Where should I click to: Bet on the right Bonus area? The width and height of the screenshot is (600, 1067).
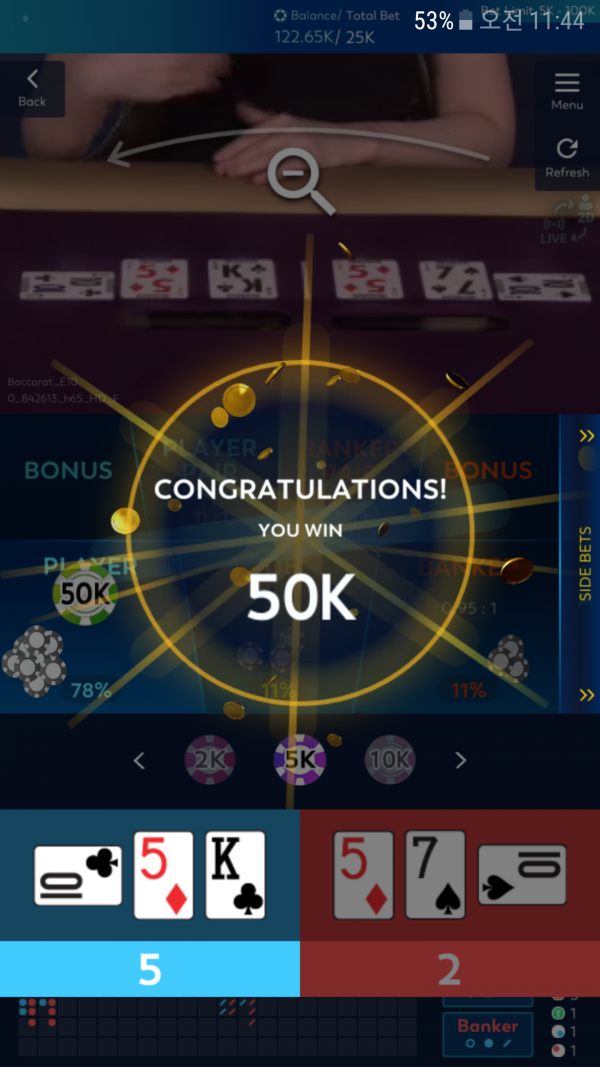coord(488,470)
